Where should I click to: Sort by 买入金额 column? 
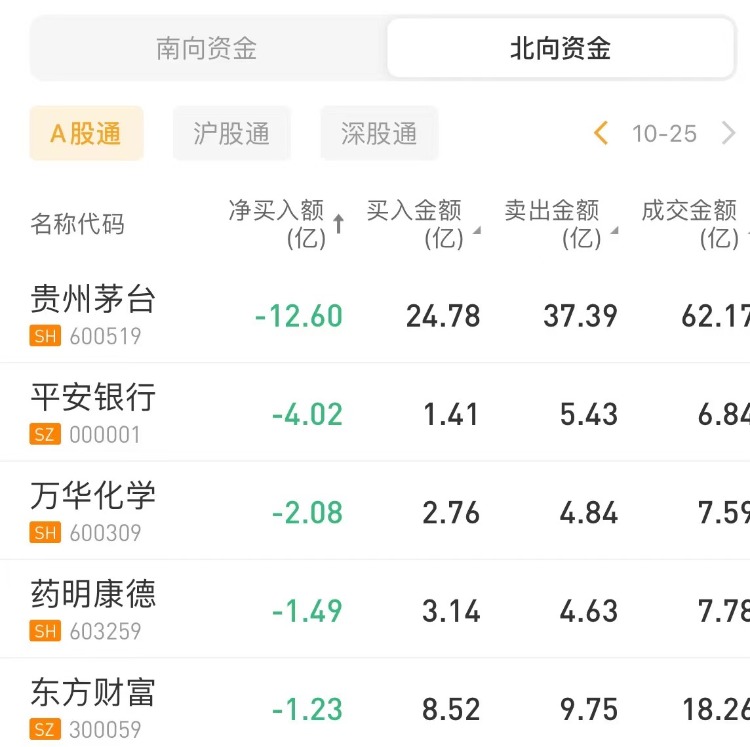[x=420, y=223]
